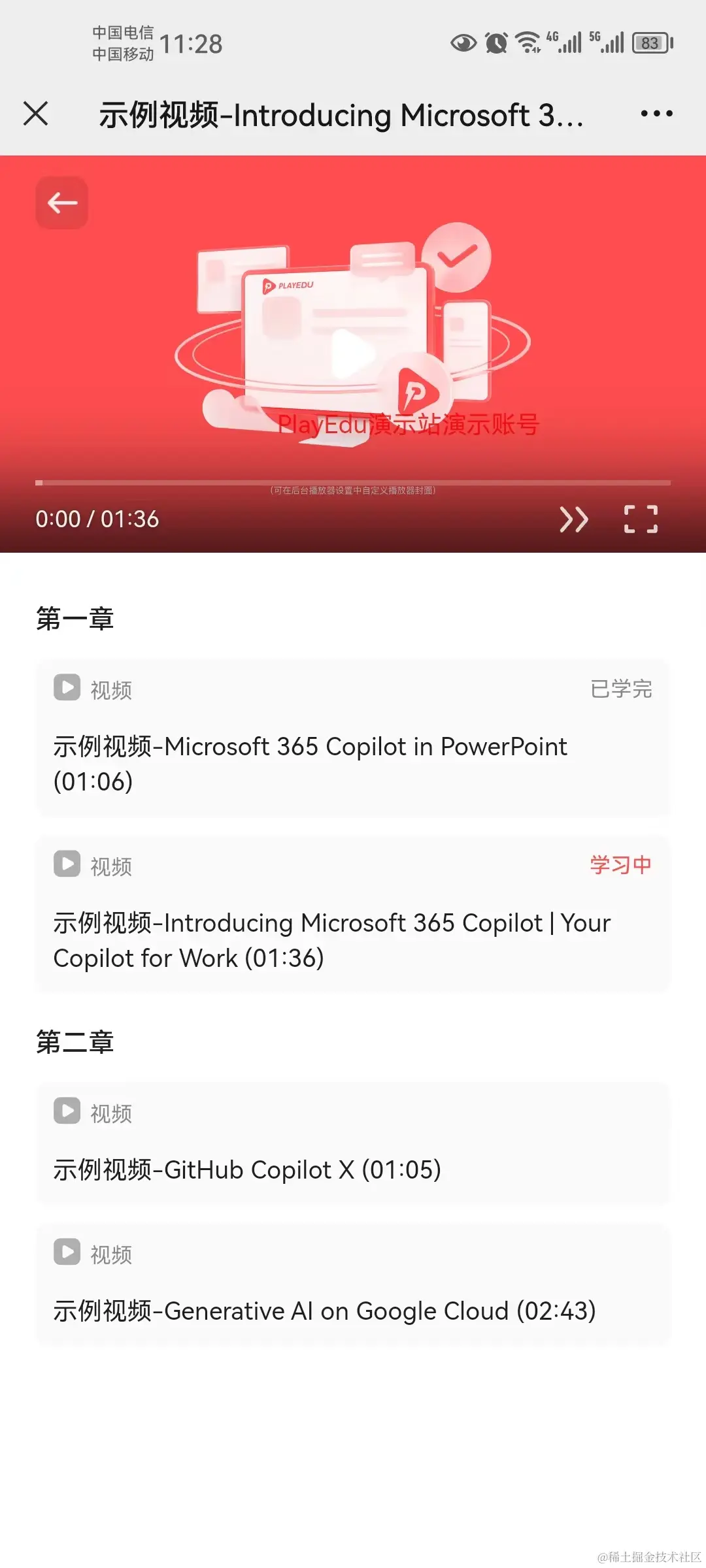Tap the video icon beside Generative AI on Google Cloud
The image size is (706, 1568).
pyautogui.click(x=67, y=1252)
